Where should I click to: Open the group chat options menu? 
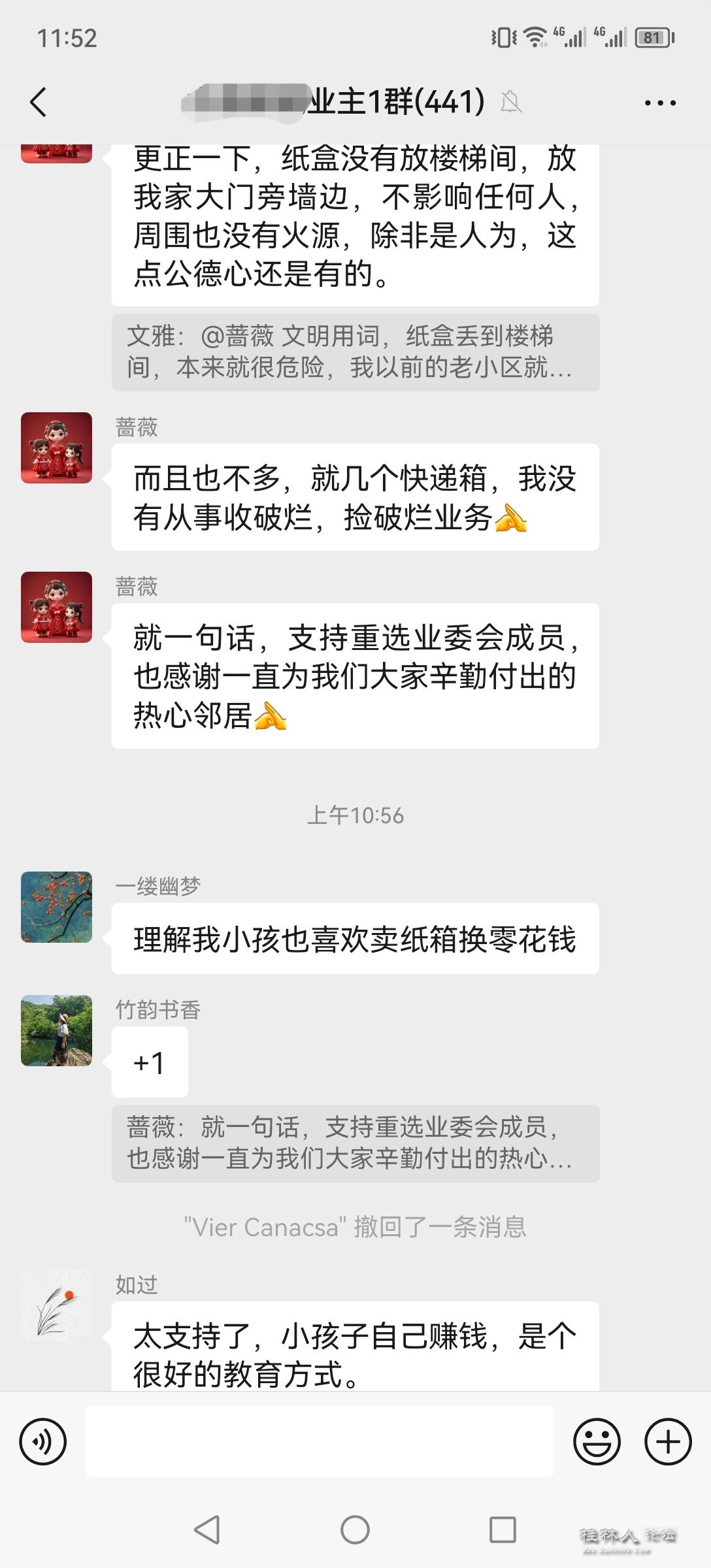(x=660, y=103)
